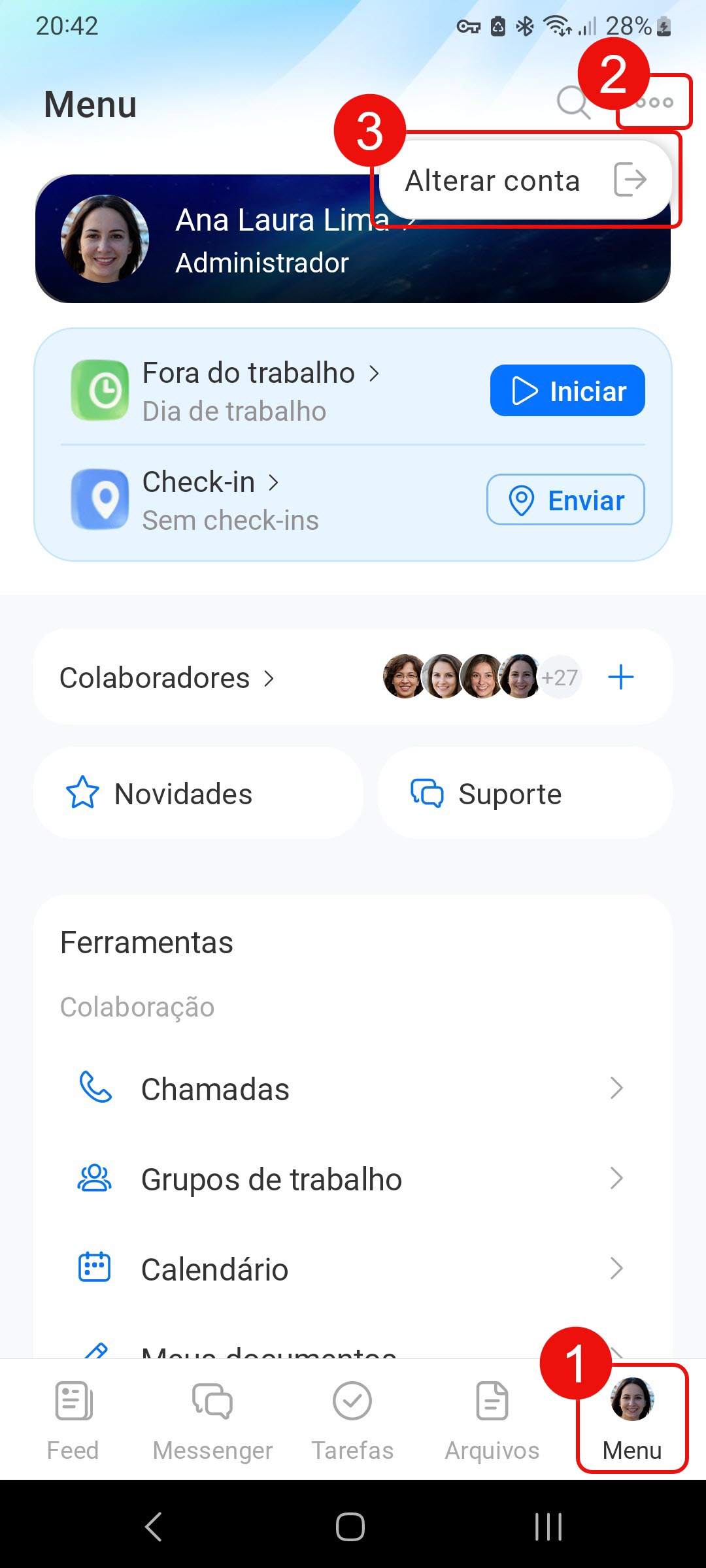The height and width of the screenshot is (1568, 706).
Task: Add a new collaborator with the plus
Action: click(620, 678)
